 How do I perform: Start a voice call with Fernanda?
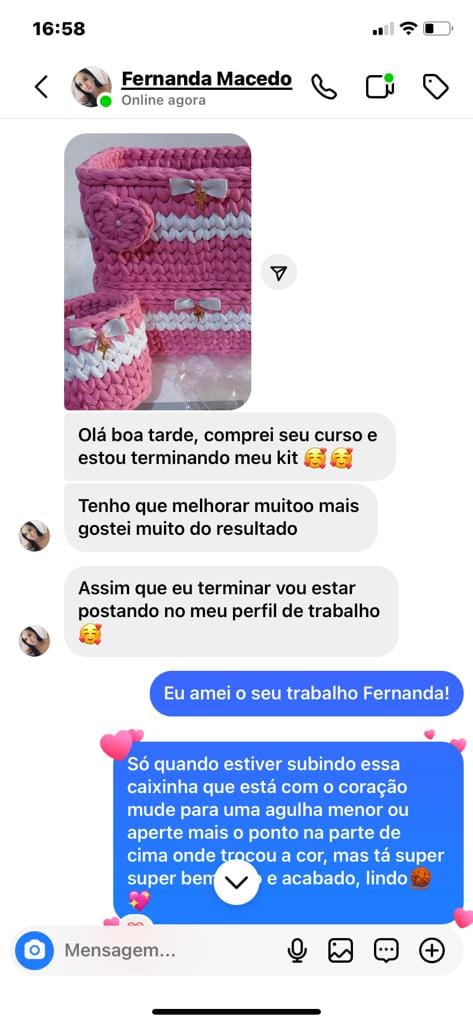coord(323,87)
